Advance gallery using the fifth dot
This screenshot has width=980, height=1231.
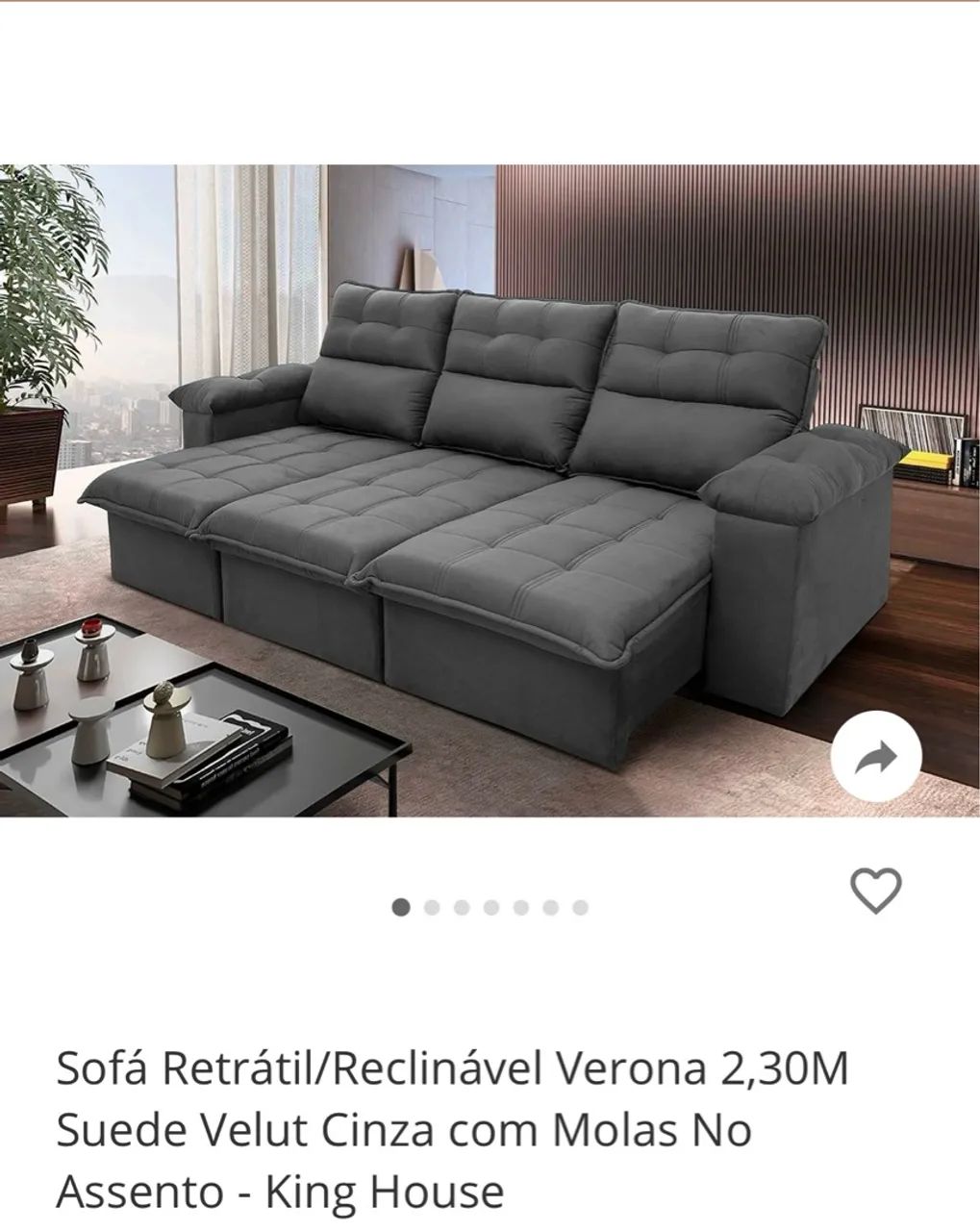tap(519, 904)
